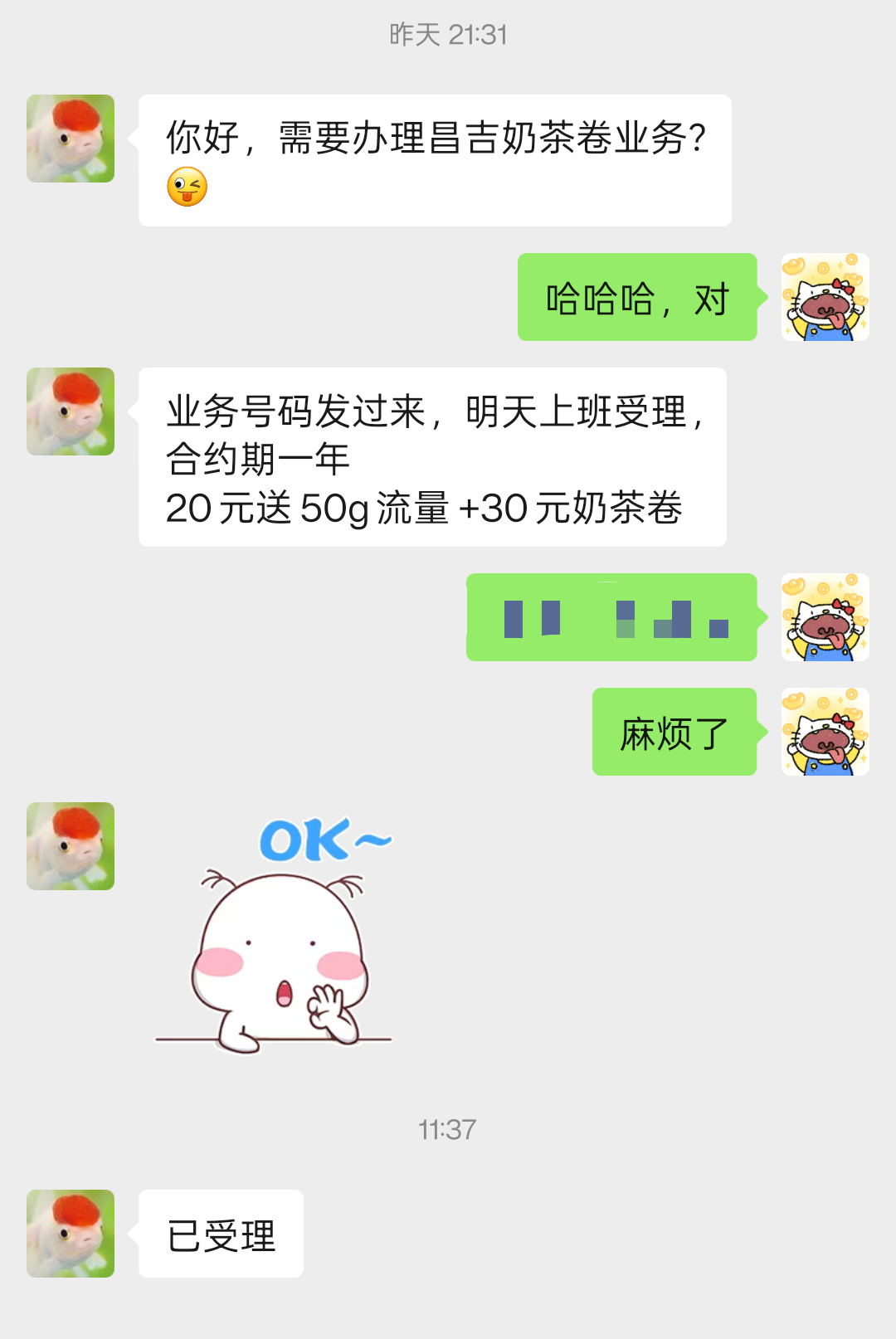
Task: Select the 已受理 reply bubble
Action: [x=218, y=1234]
